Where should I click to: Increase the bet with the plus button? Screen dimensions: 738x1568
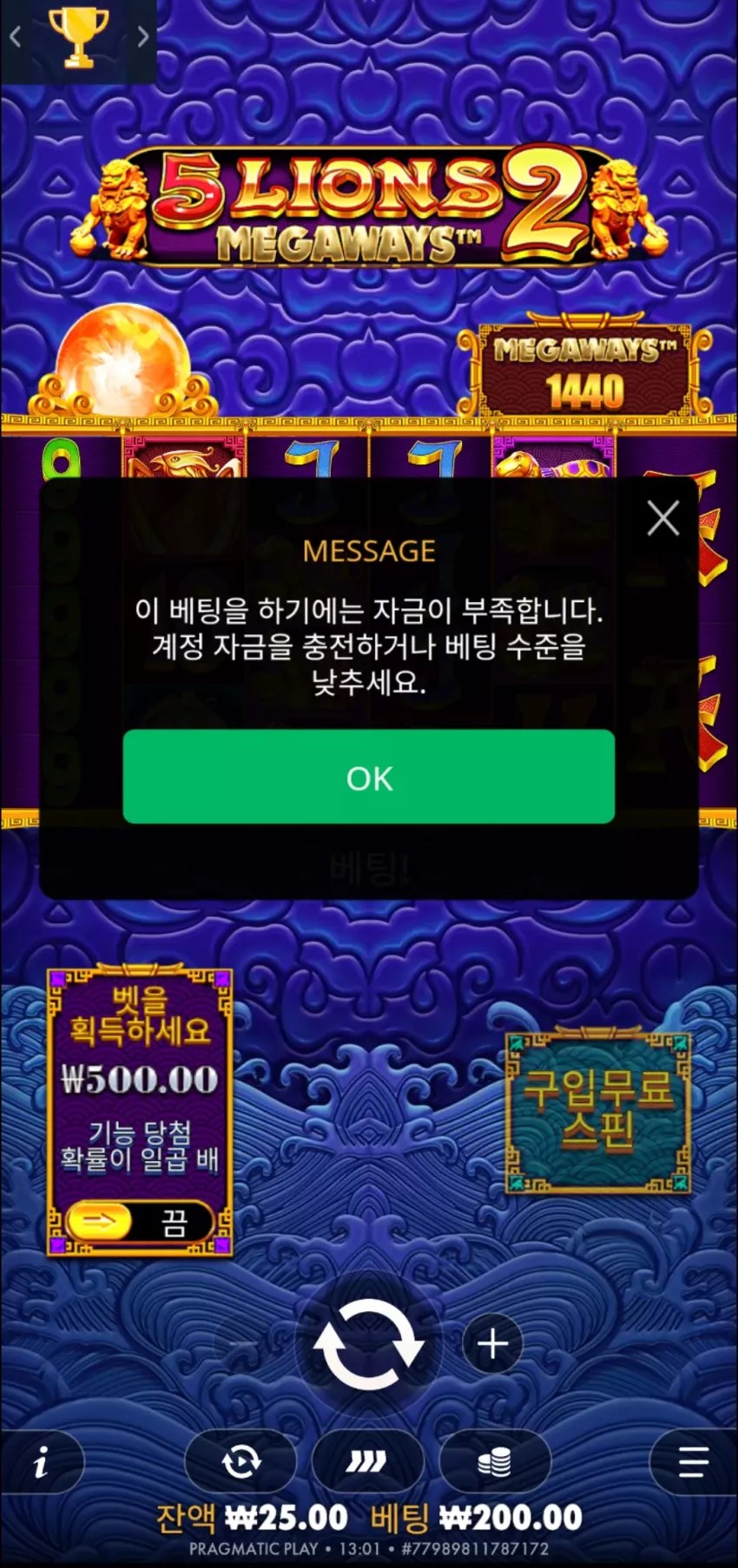coord(492,1343)
